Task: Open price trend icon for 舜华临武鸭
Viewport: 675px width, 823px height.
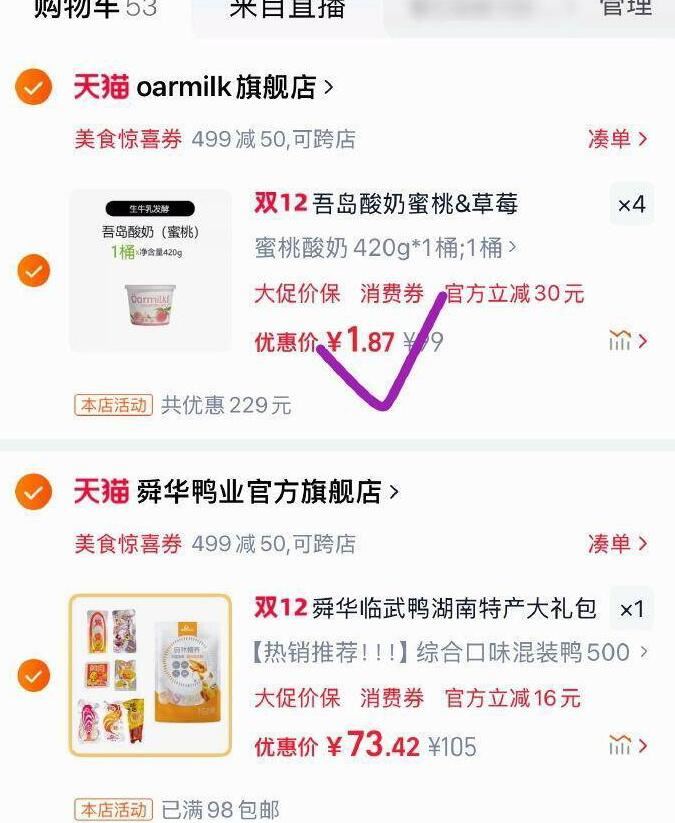Action: click(627, 746)
